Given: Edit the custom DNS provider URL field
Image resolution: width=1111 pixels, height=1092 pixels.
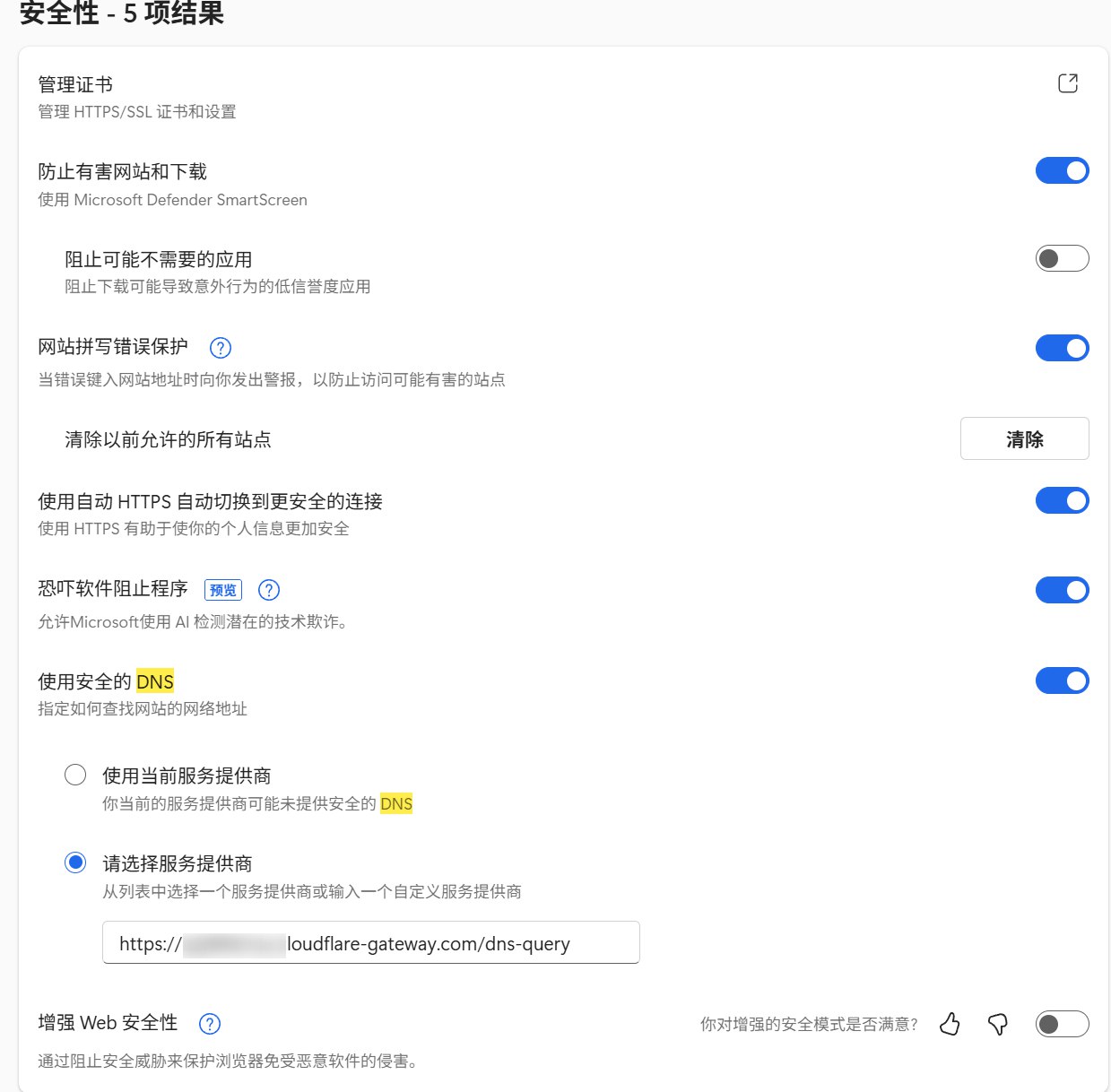Looking at the screenshot, I should [x=370, y=943].
